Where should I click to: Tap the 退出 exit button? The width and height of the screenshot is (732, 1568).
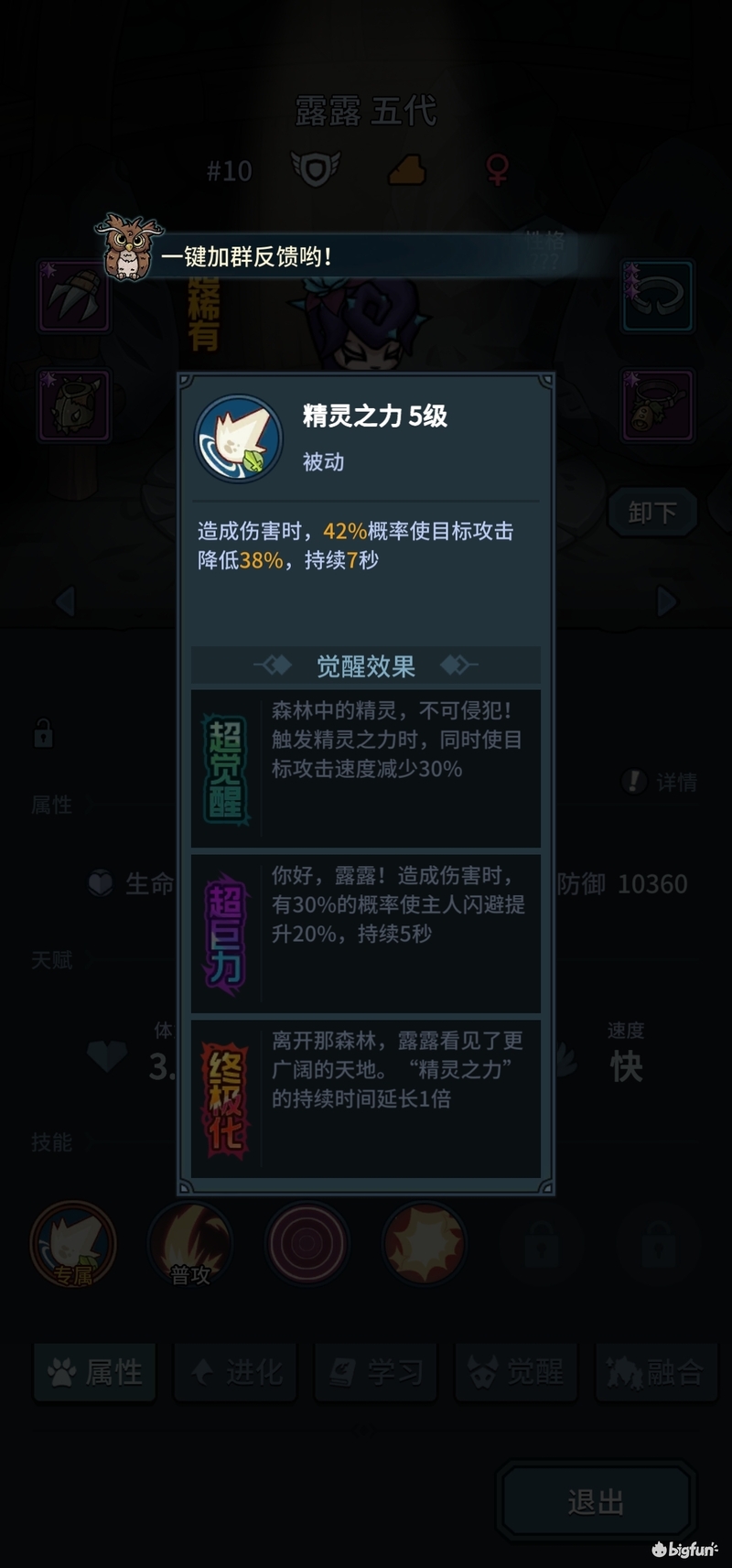click(x=596, y=1502)
